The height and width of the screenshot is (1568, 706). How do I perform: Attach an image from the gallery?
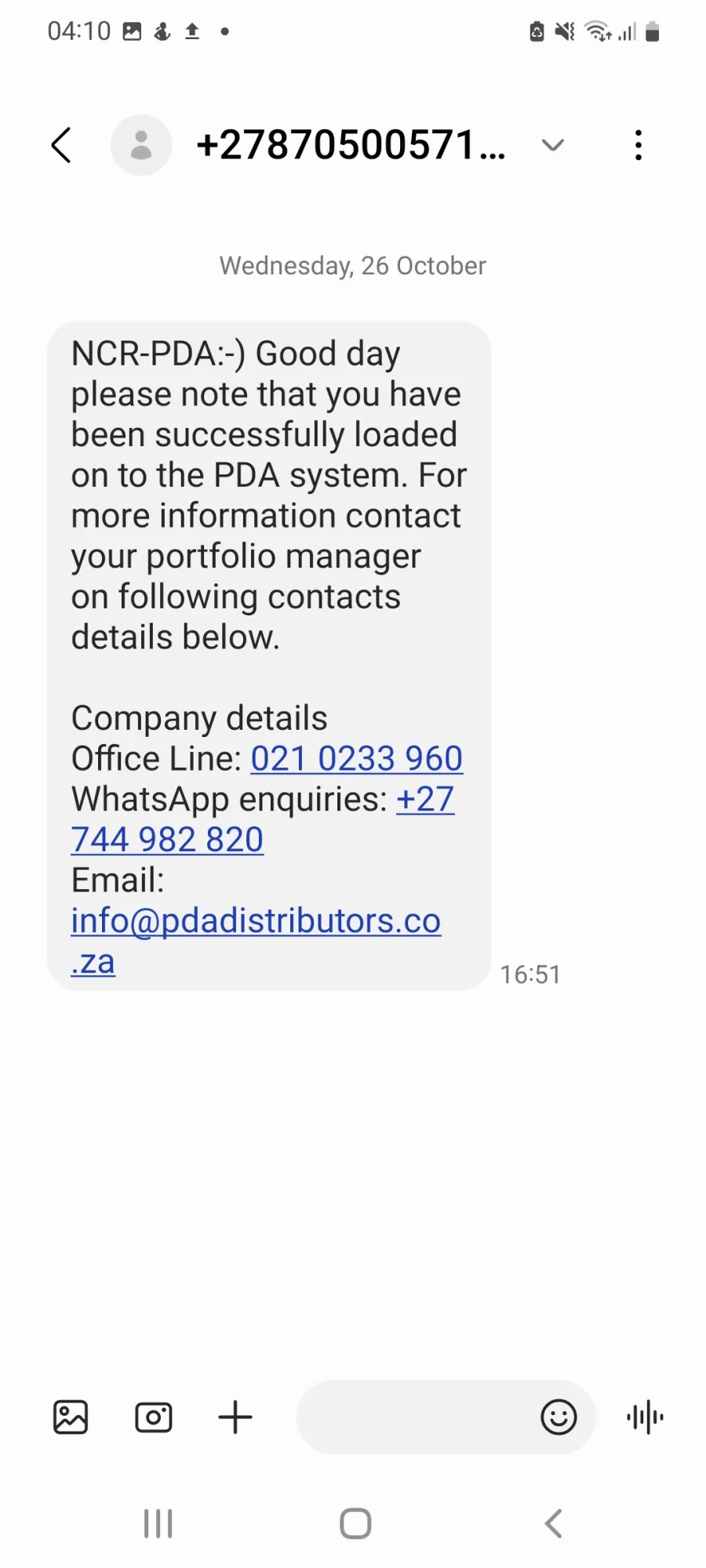(x=71, y=1417)
